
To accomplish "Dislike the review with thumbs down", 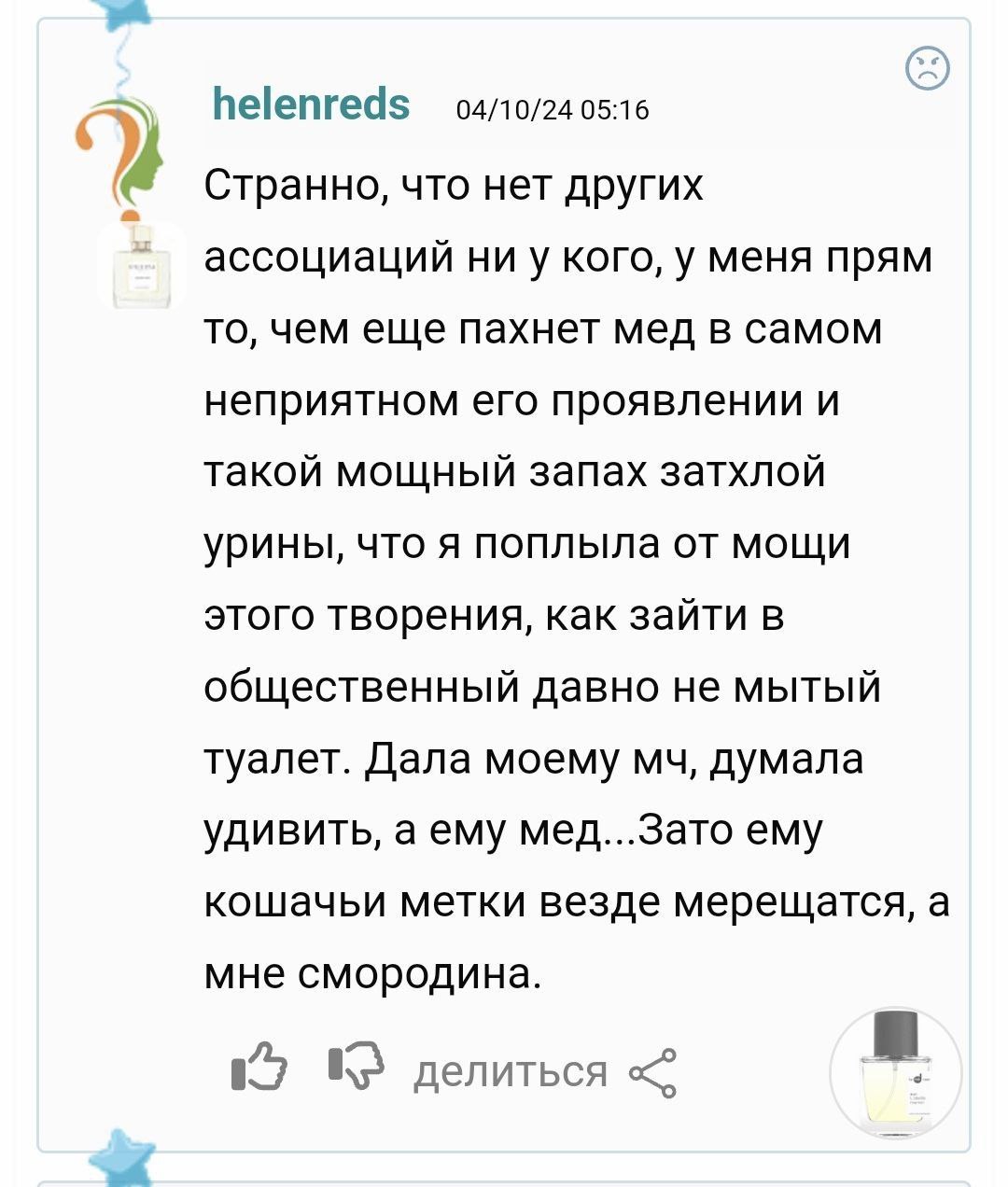I will 357,1069.
